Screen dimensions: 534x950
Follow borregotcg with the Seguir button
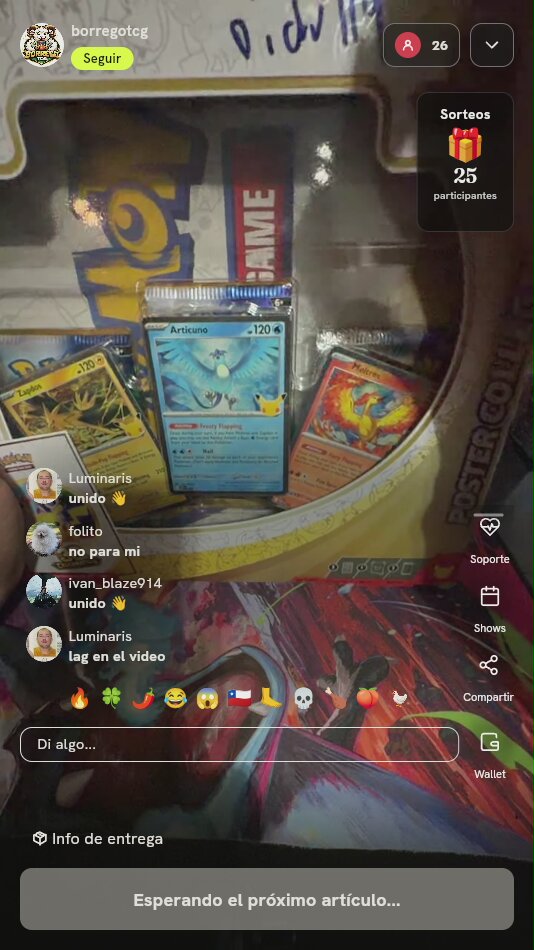[x=102, y=59]
